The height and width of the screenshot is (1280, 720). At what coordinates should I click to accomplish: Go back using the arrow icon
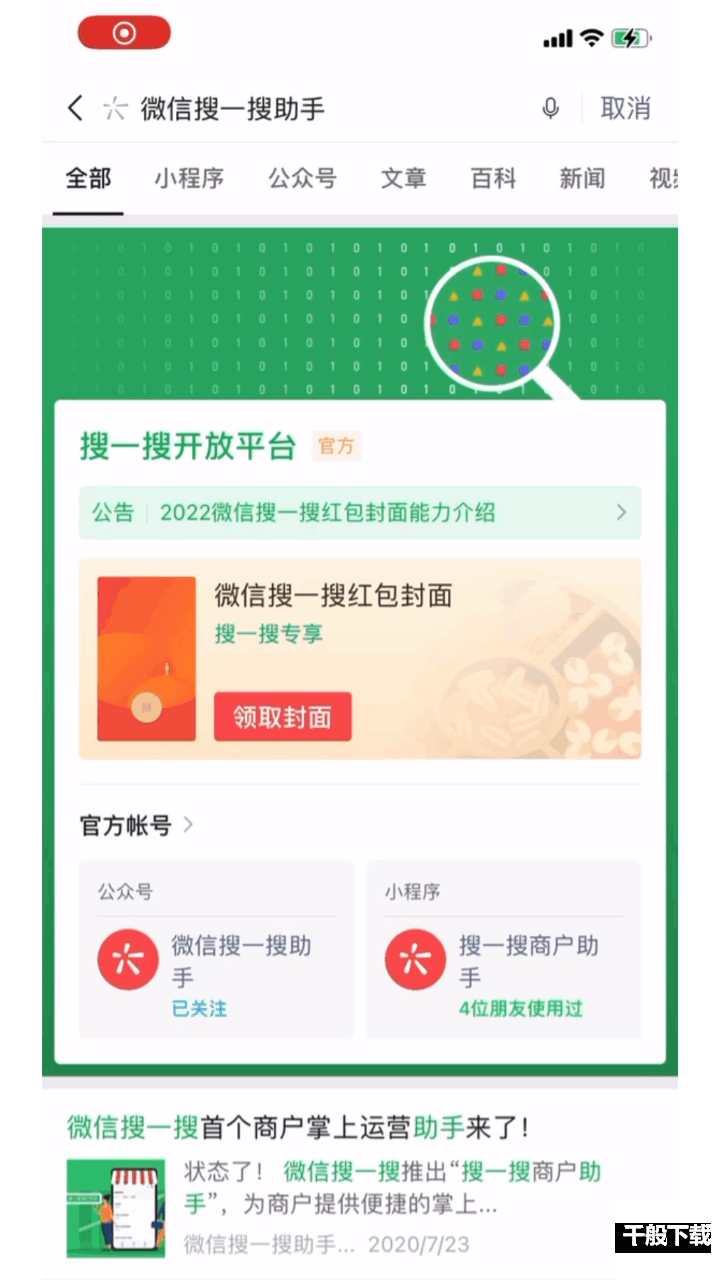pos(75,108)
